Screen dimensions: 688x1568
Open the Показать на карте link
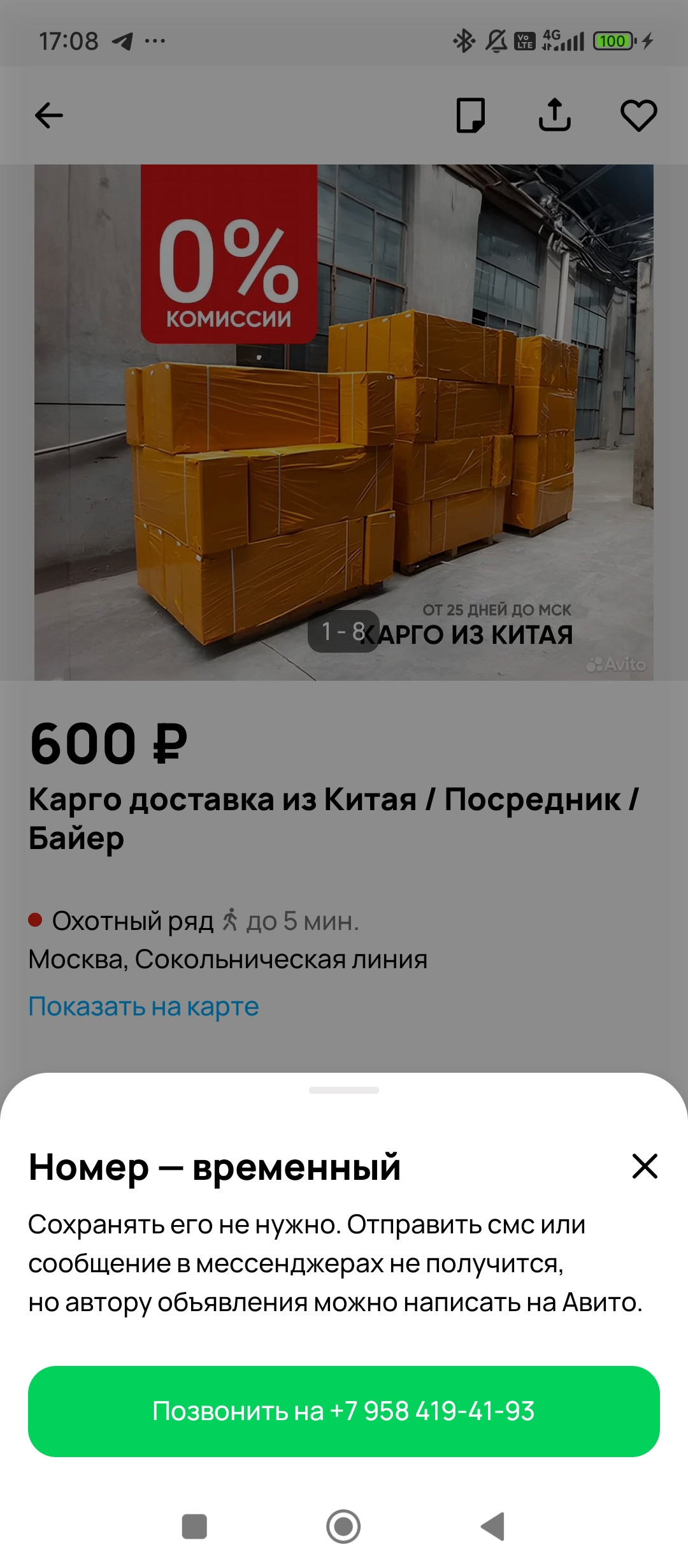point(143,1006)
